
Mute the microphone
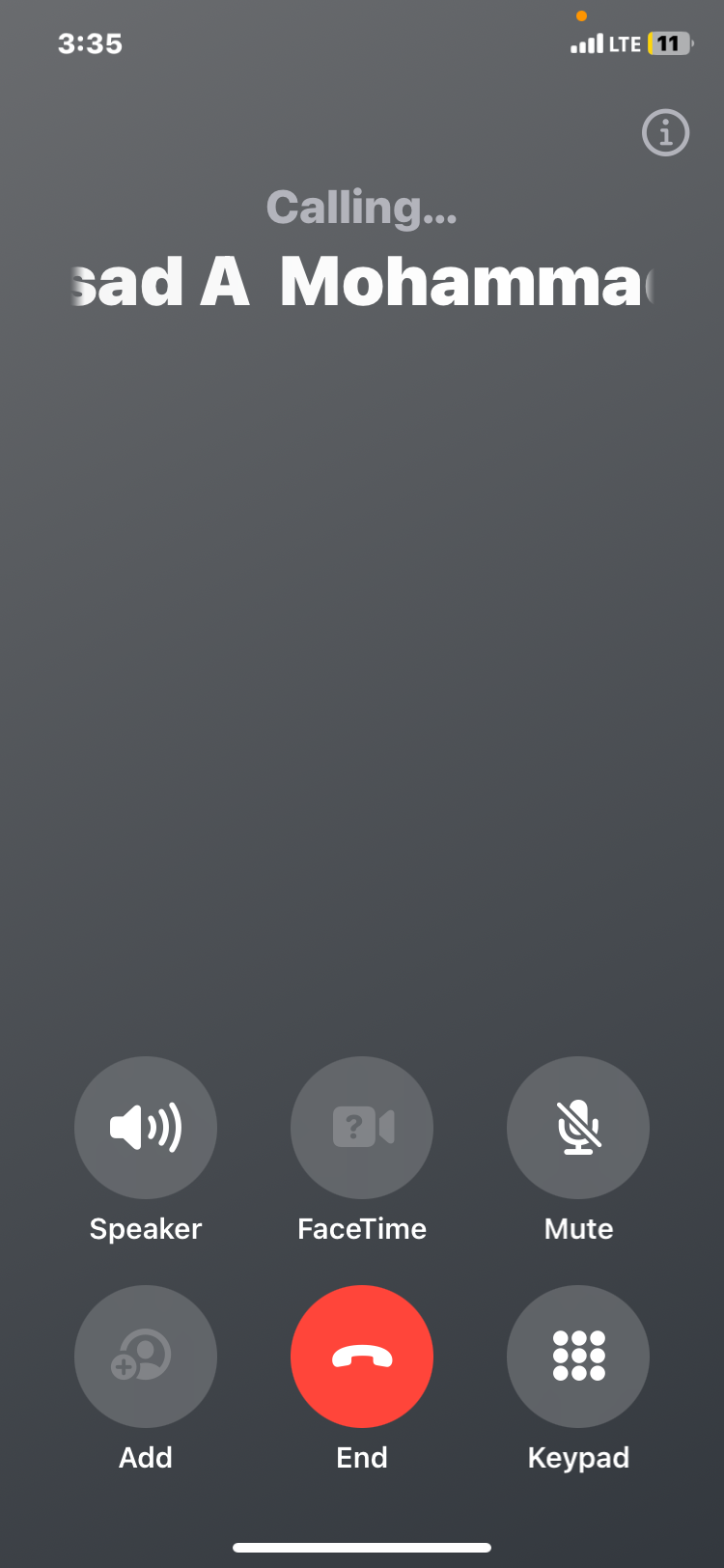(578, 1128)
